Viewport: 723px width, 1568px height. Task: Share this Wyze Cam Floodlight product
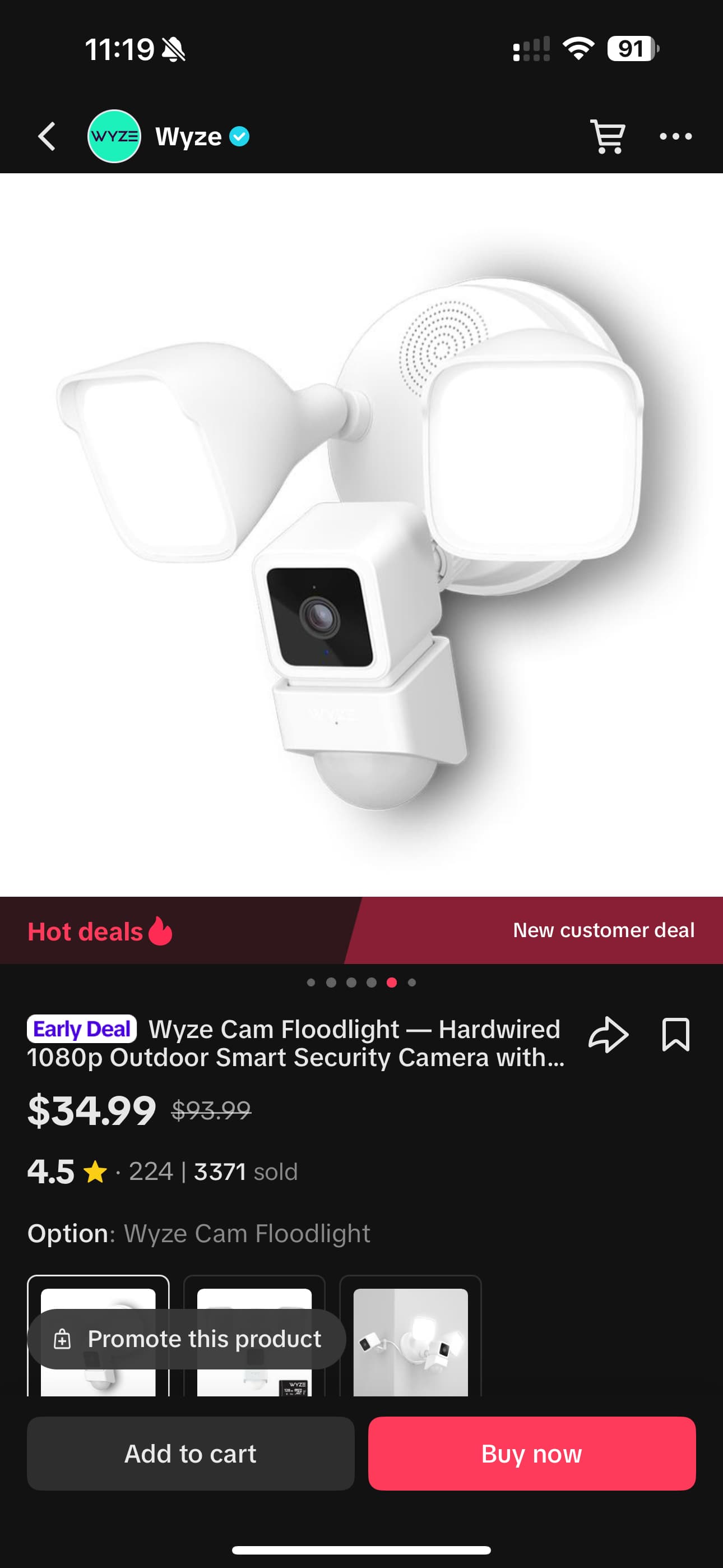(608, 1035)
